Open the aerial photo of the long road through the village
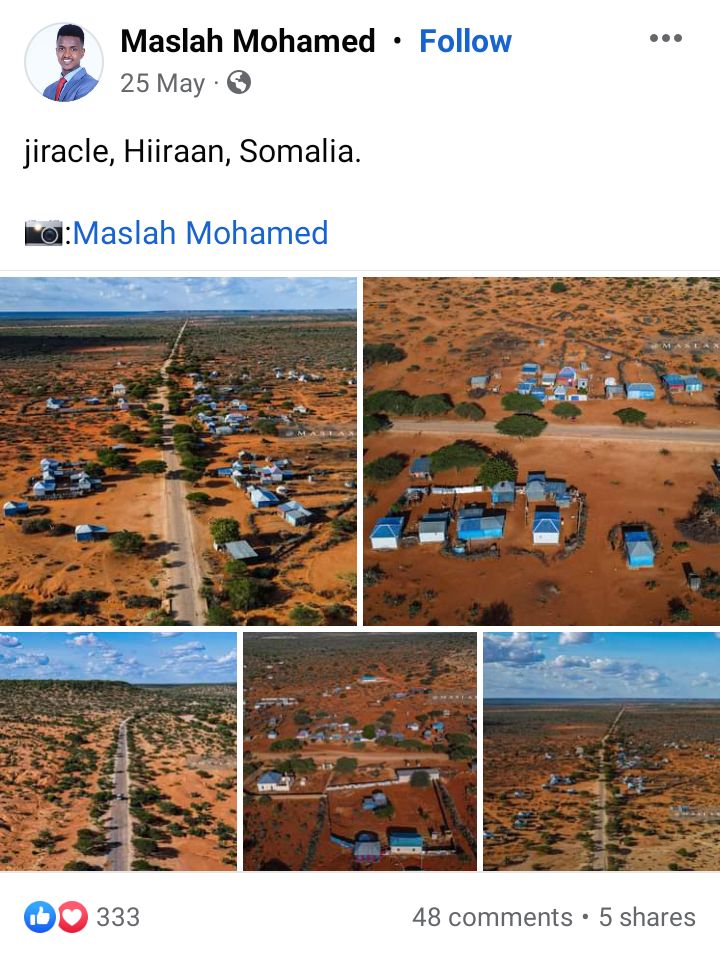Screen dimensions: 720x953 [x=178, y=451]
